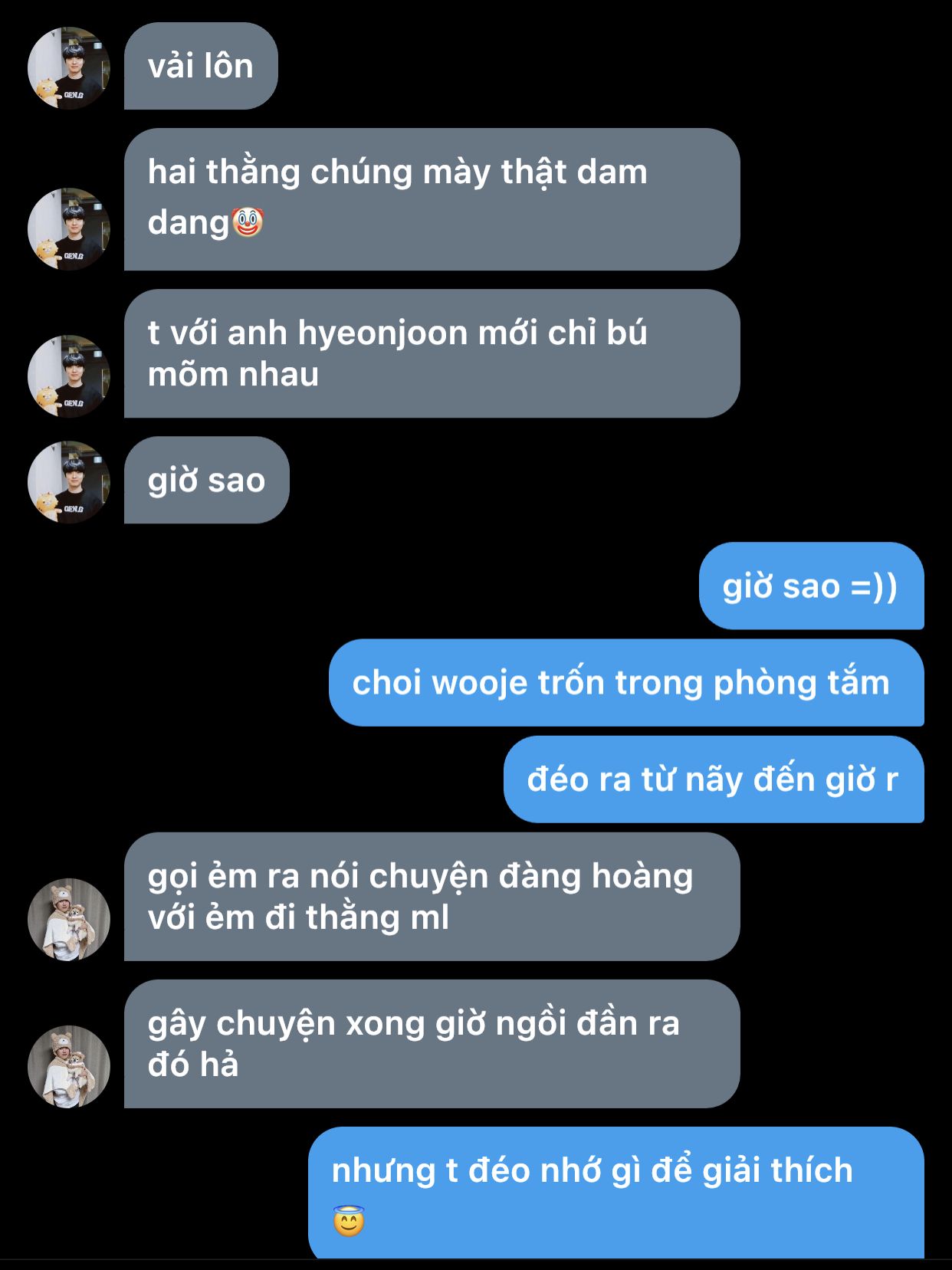The image size is (952, 1270).
Task: Open avatar beside "gọi ẻm ra nói chuyện" message
Action: pyautogui.click(x=69, y=919)
